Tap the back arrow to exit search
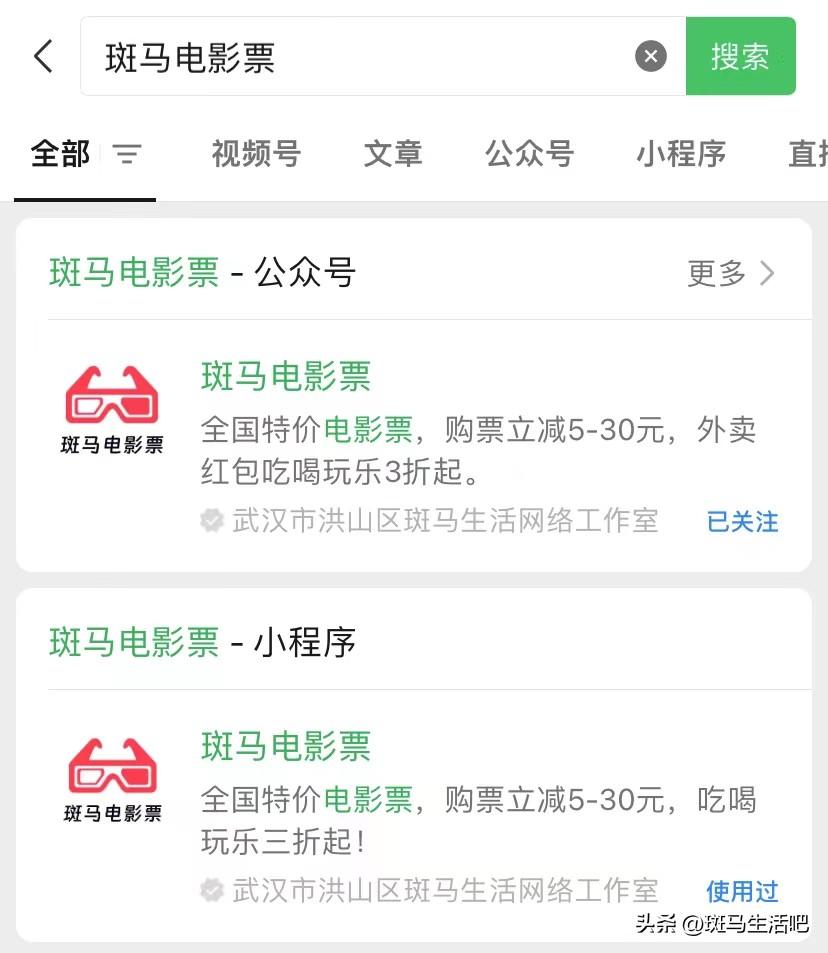 click(x=42, y=56)
